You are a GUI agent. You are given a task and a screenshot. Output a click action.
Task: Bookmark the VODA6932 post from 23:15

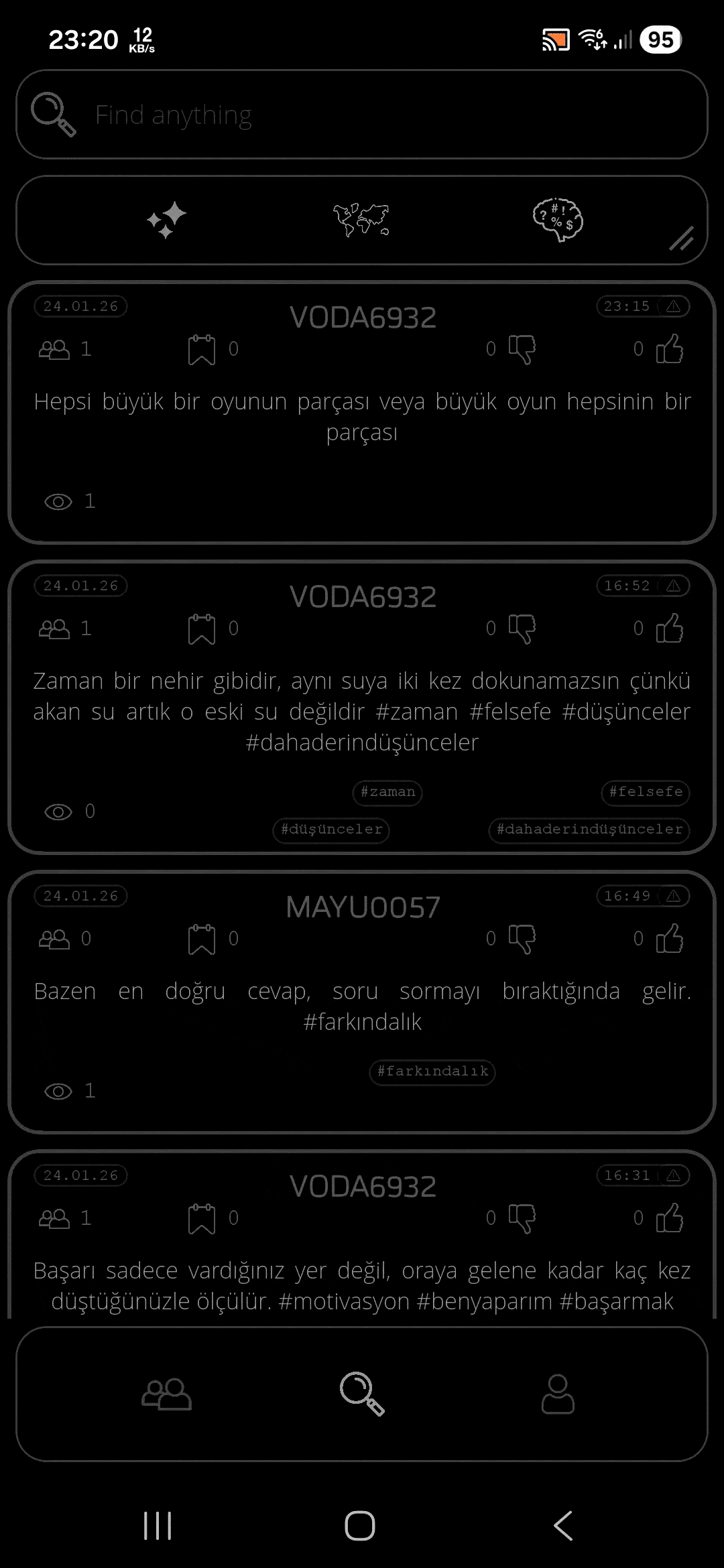[201, 349]
